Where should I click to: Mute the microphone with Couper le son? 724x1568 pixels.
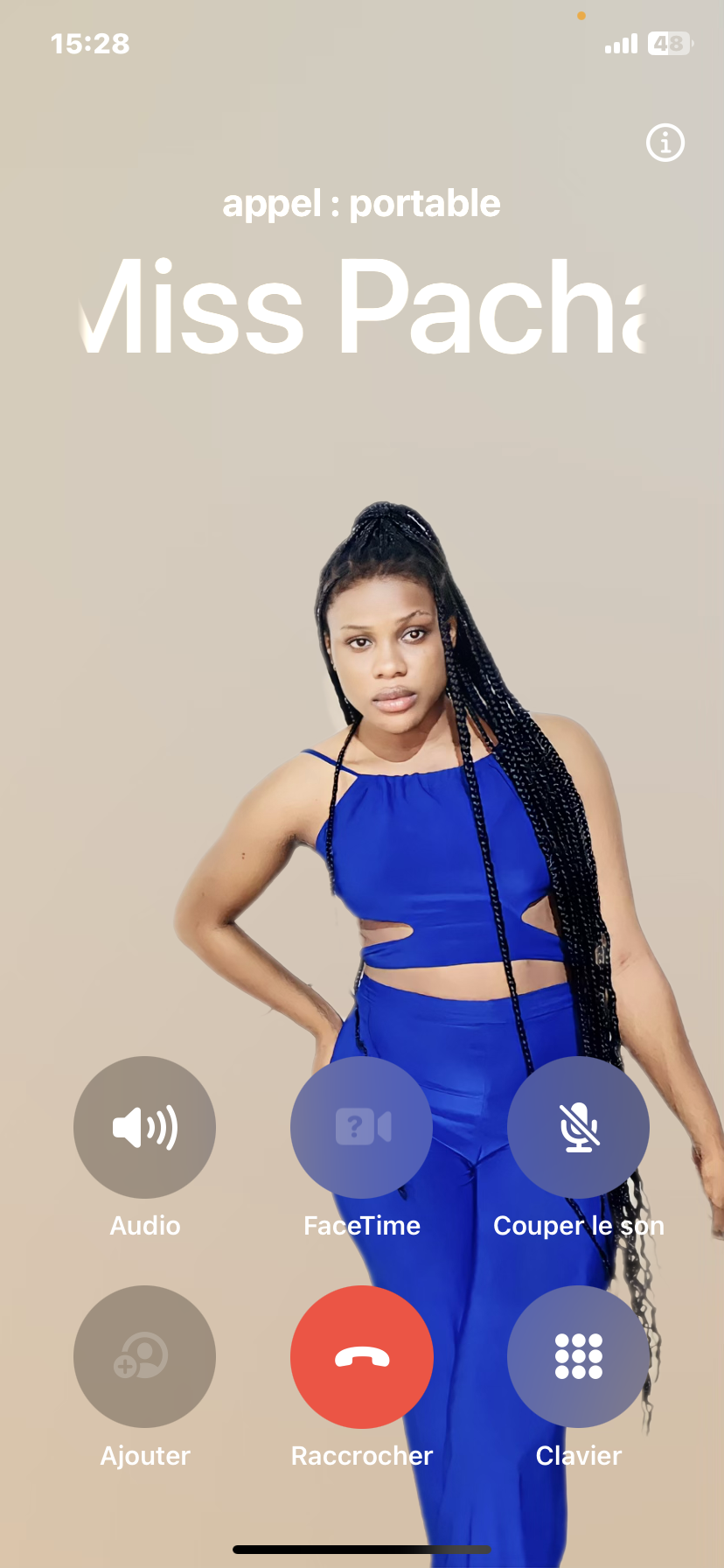pyautogui.click(x=578, y=1127)
